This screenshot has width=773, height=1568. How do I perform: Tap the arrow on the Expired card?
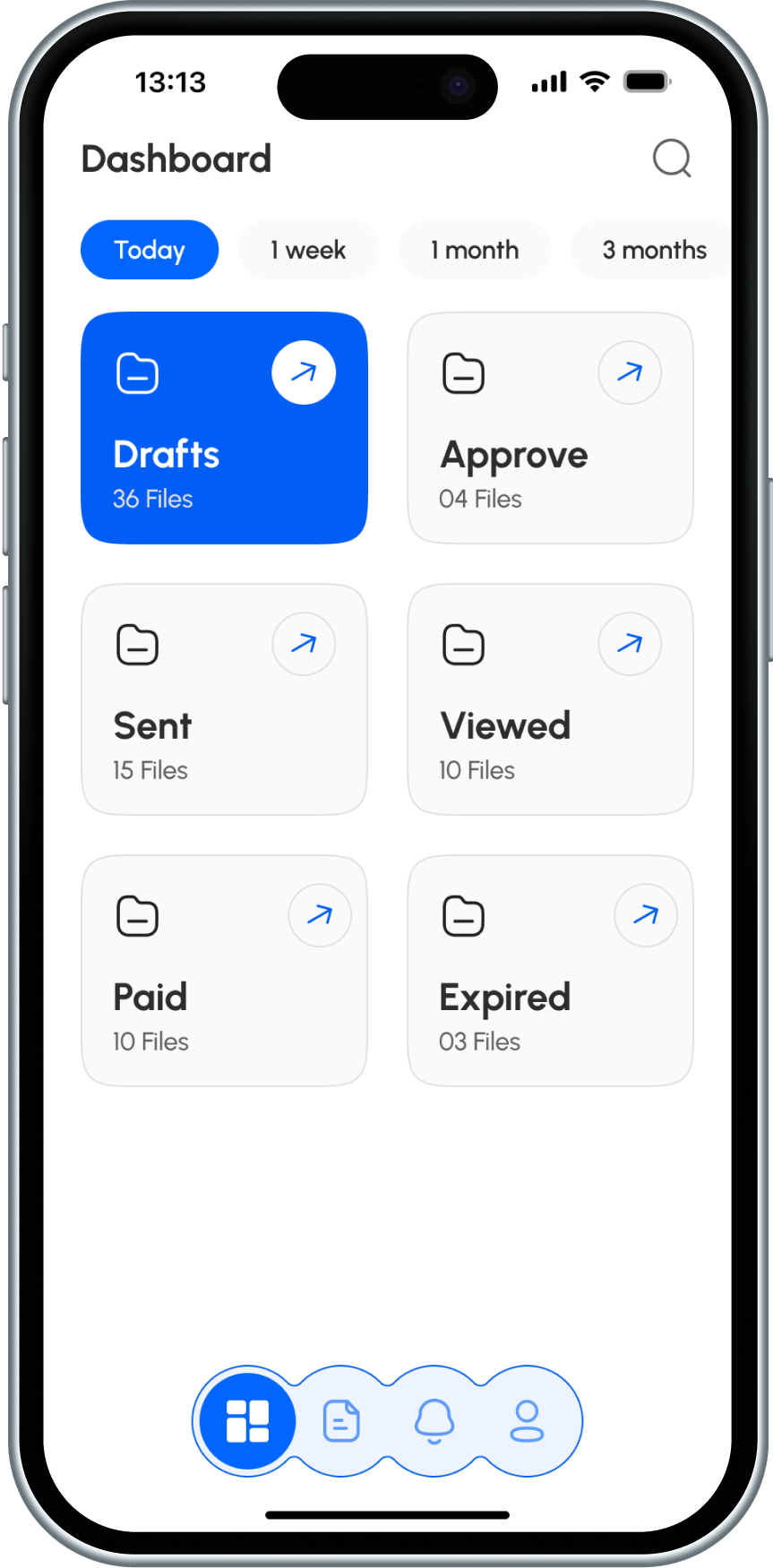pos(645,915)
